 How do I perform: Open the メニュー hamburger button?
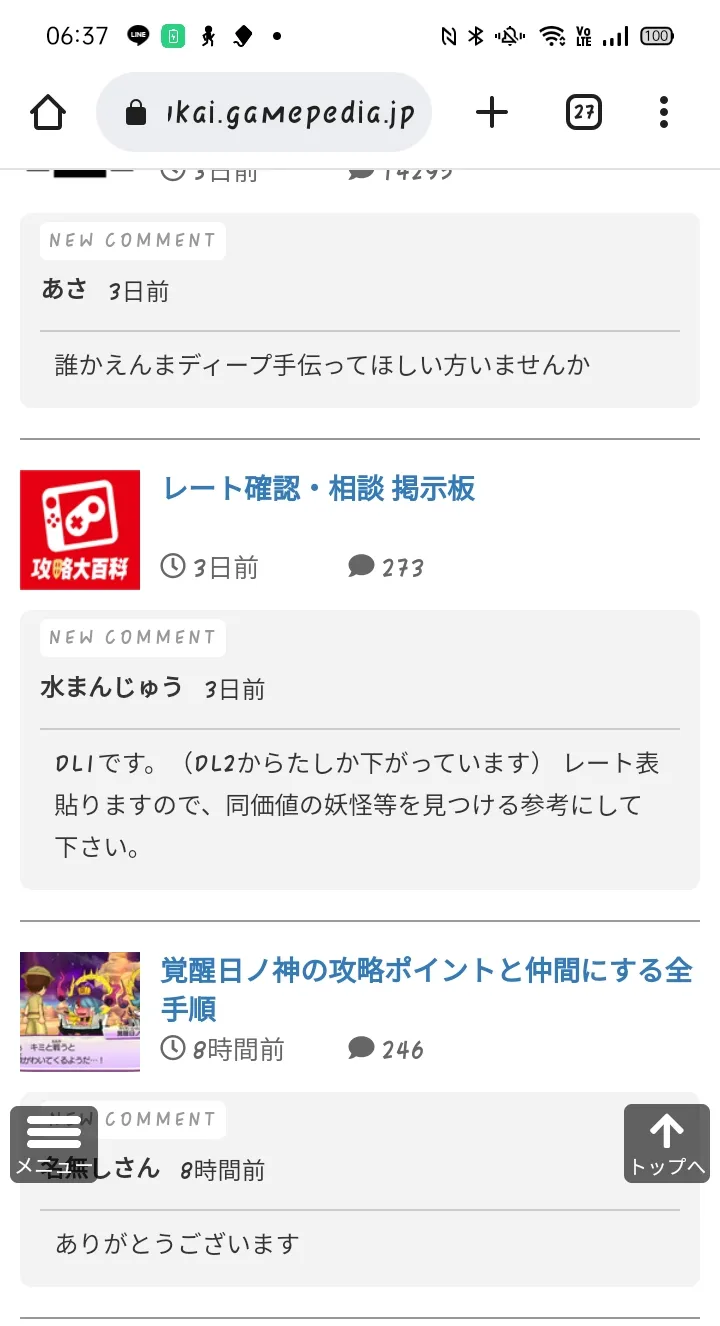(x=54, y=1144)
